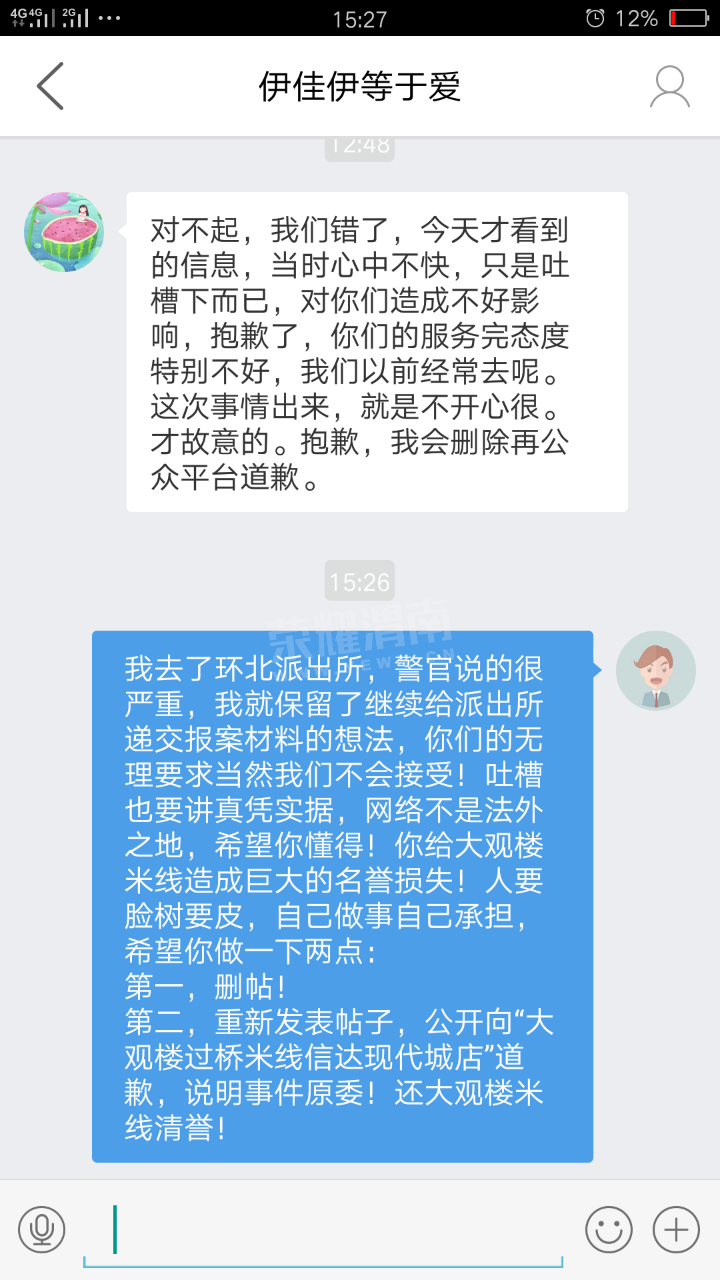The image size is (720, 1280).
Task: Open my own avatar beside the blue message
Action: 655,671
